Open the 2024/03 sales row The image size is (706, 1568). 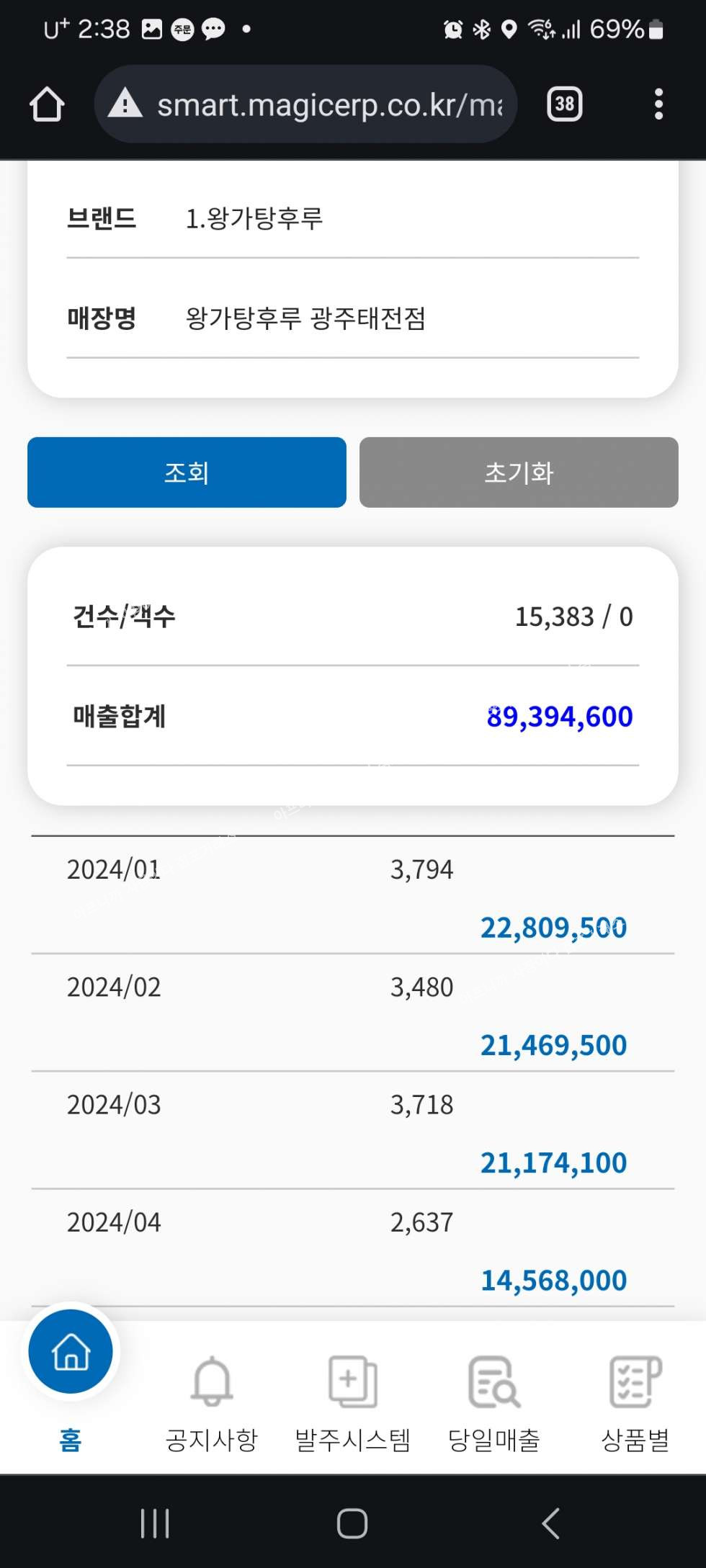point(353,1130)
